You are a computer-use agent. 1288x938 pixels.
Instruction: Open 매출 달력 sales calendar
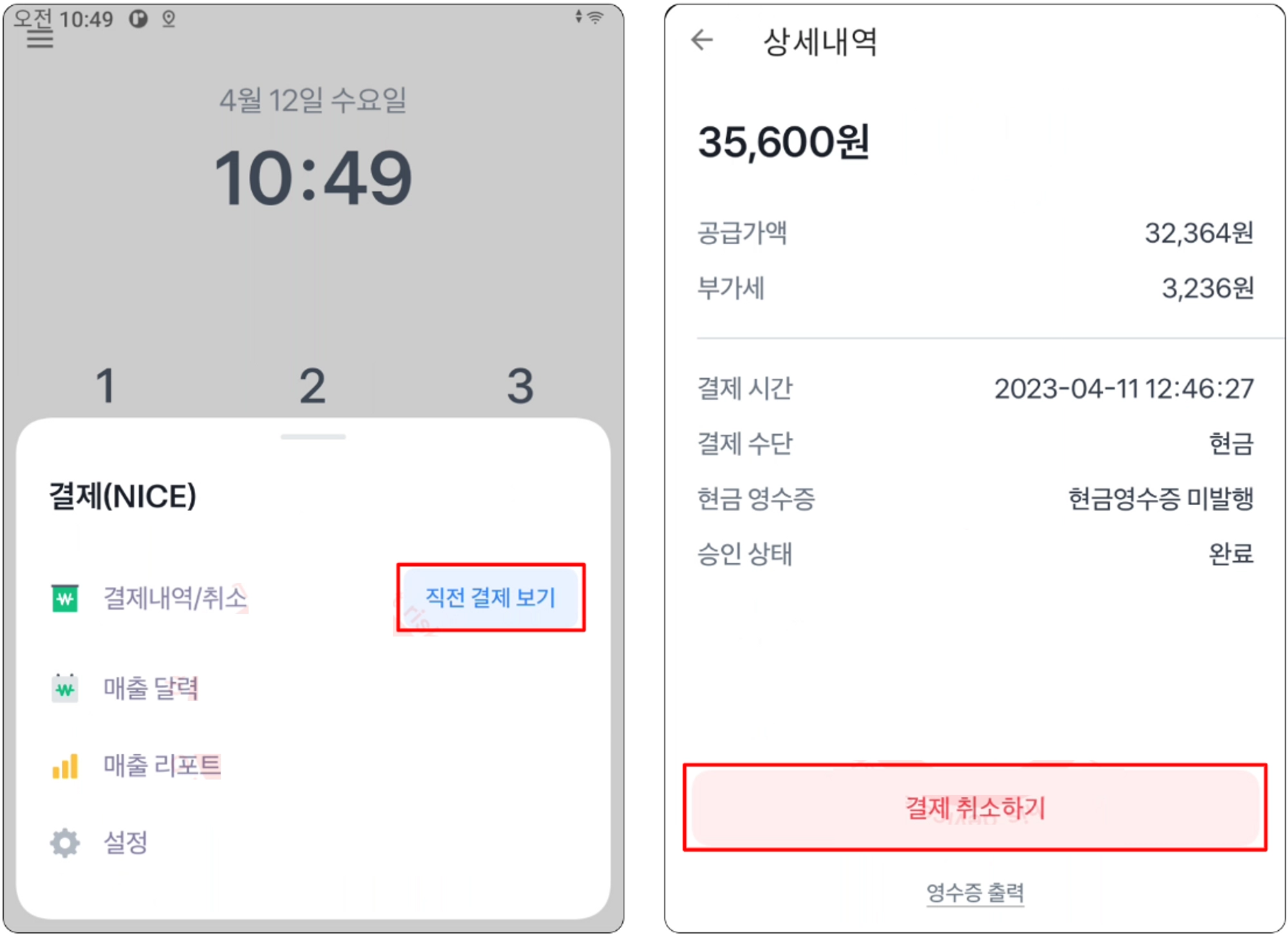(x=151, y=688)
